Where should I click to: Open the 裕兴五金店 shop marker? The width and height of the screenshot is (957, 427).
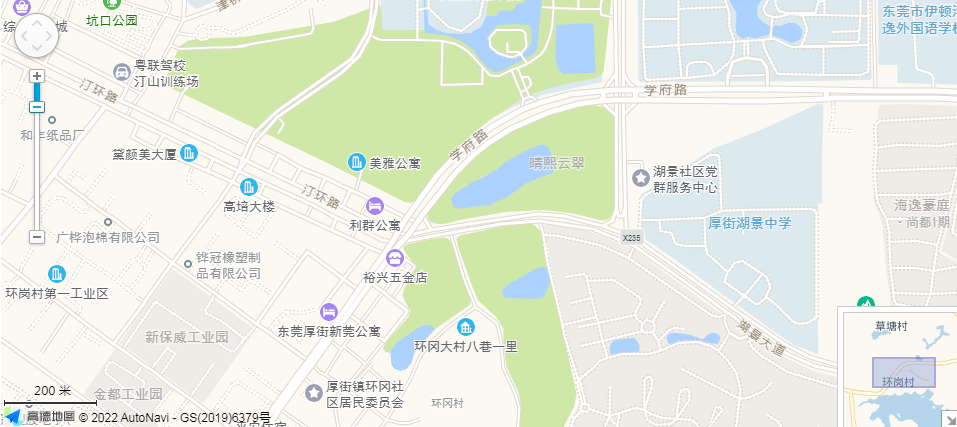395,258
